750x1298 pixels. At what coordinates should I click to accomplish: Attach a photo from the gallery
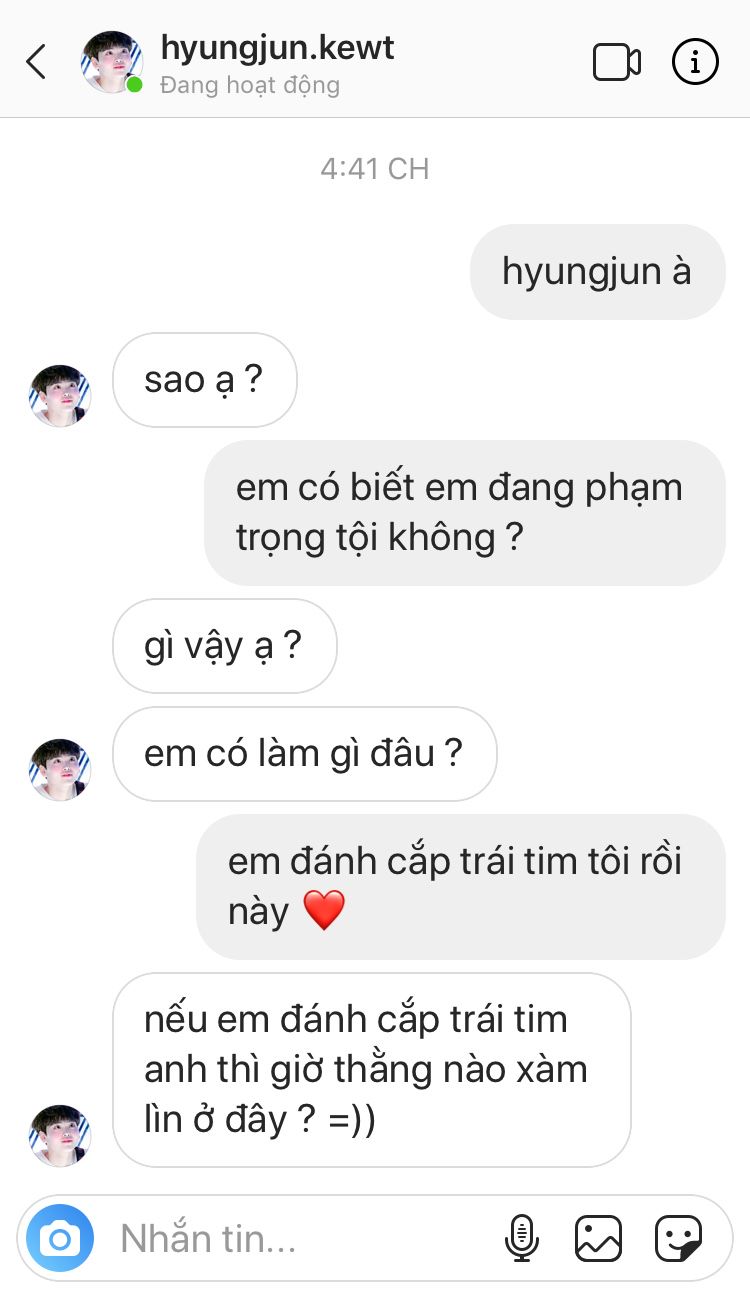[x=598, y=1239]
